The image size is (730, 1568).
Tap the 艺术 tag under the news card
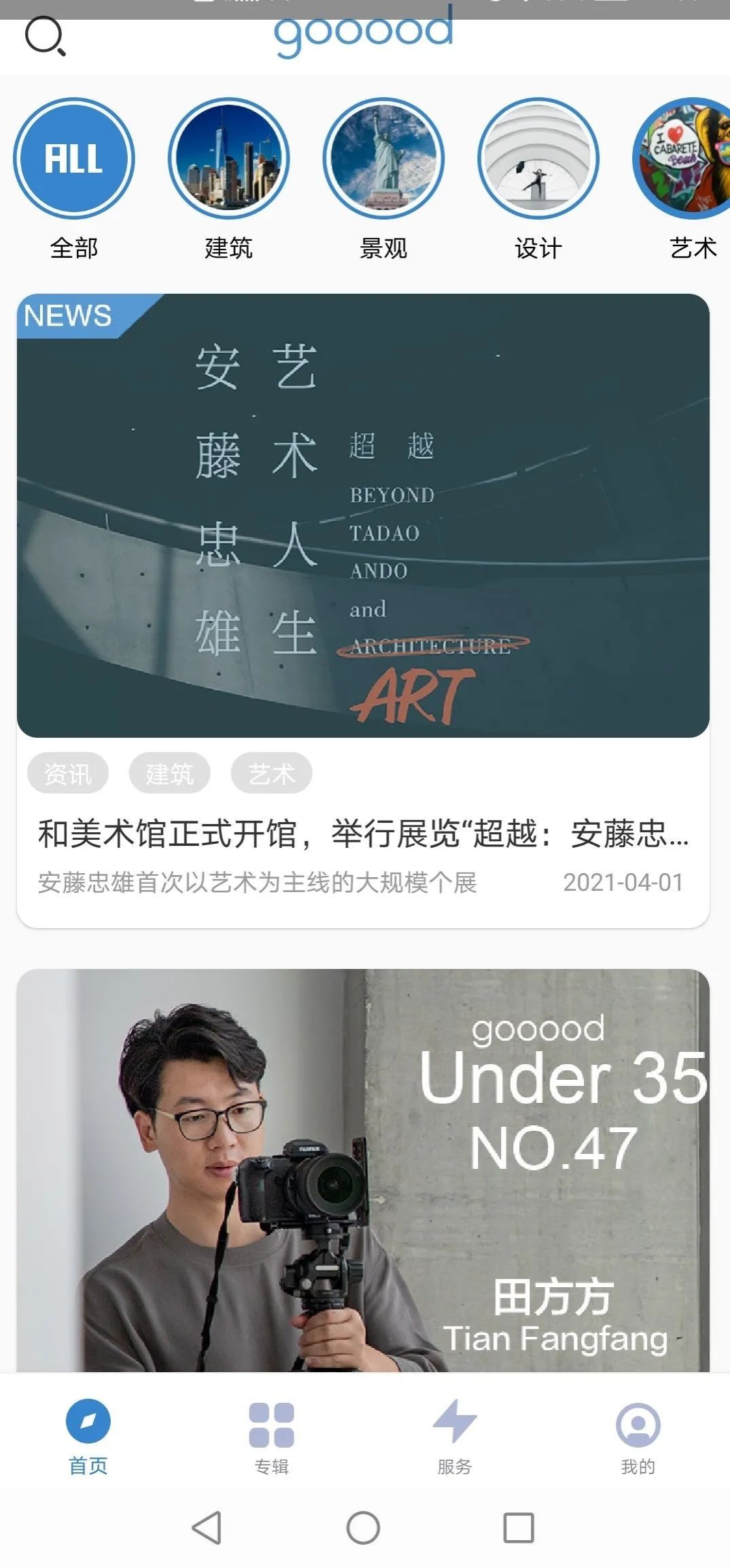271,773
